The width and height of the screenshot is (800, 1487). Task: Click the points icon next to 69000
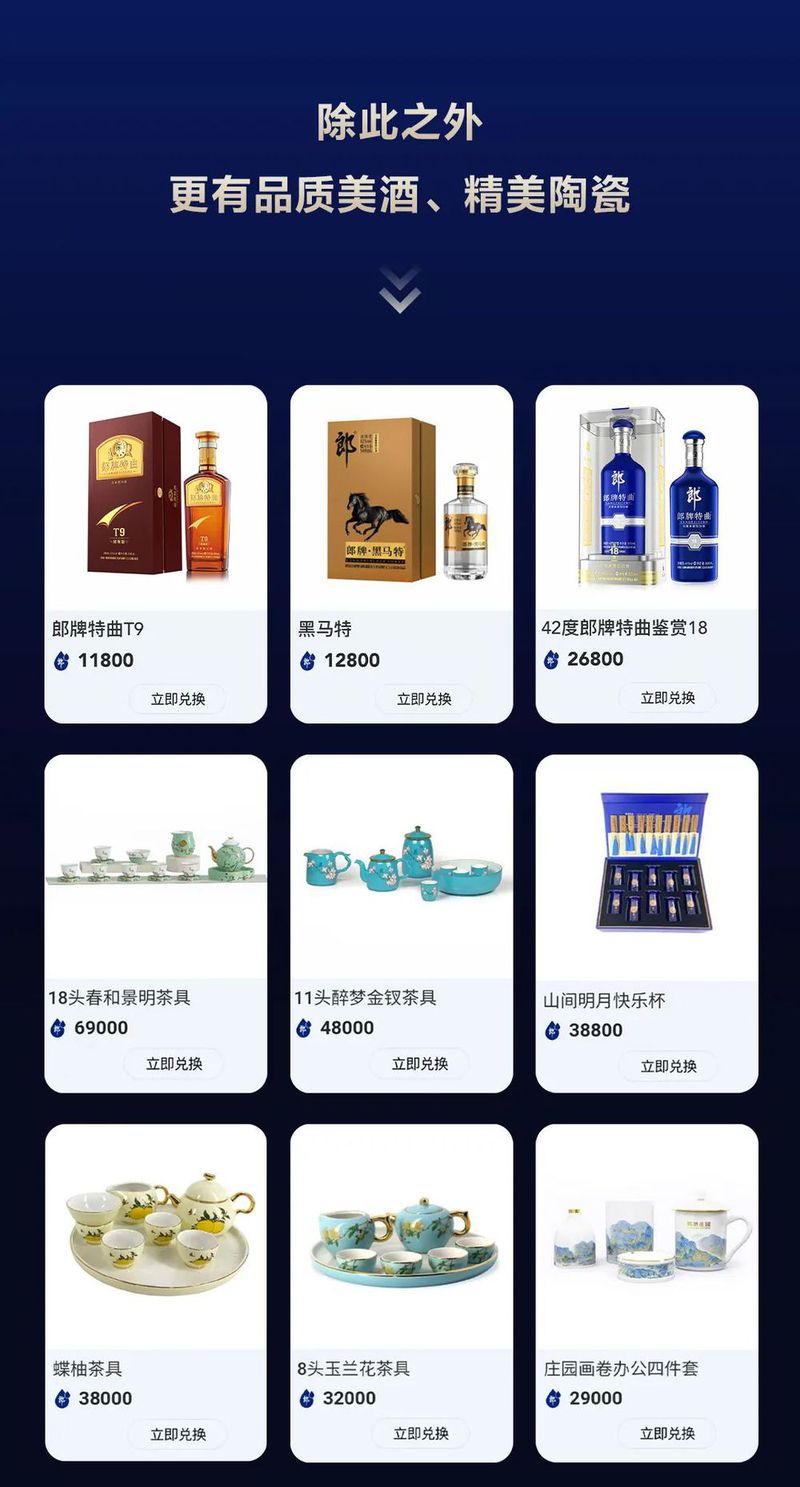(60, 1027)
